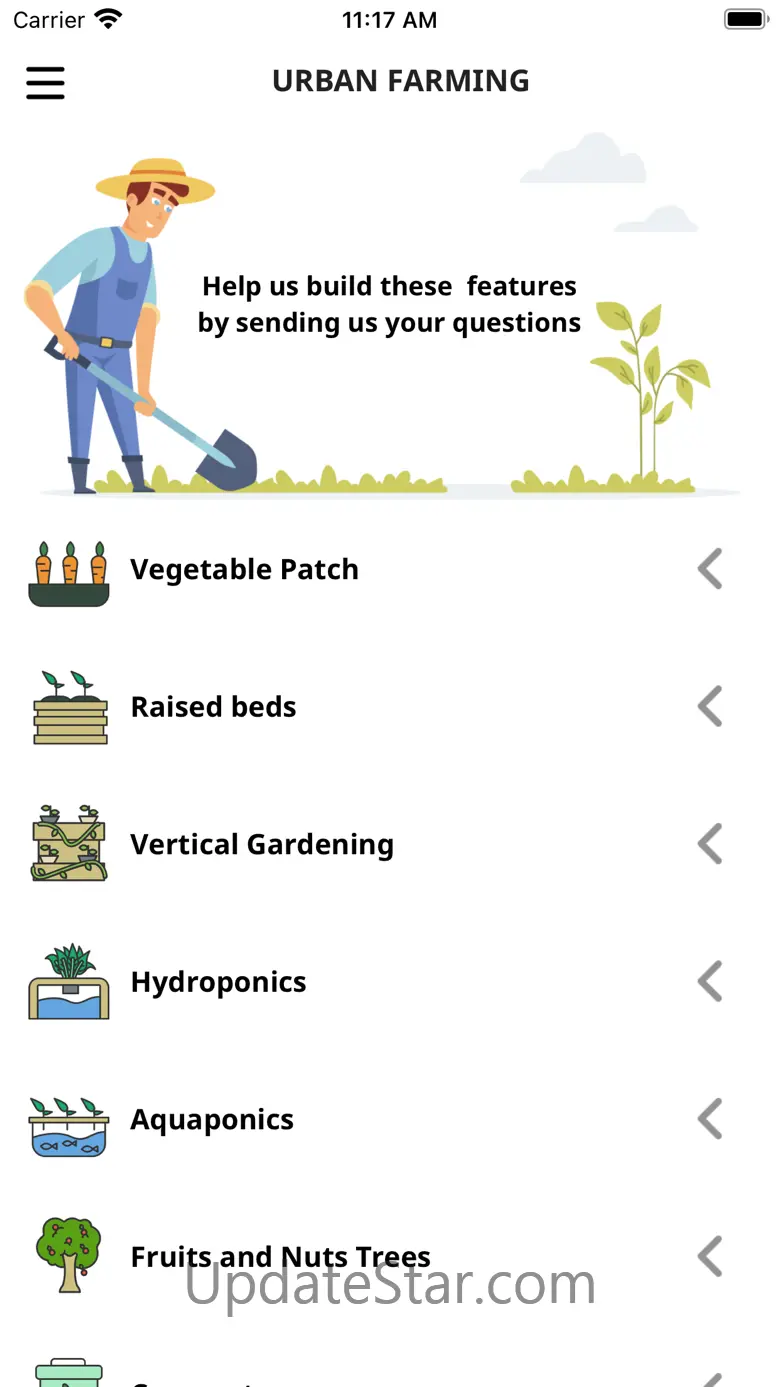Select the Raised beds row

[x=390, y=707]
